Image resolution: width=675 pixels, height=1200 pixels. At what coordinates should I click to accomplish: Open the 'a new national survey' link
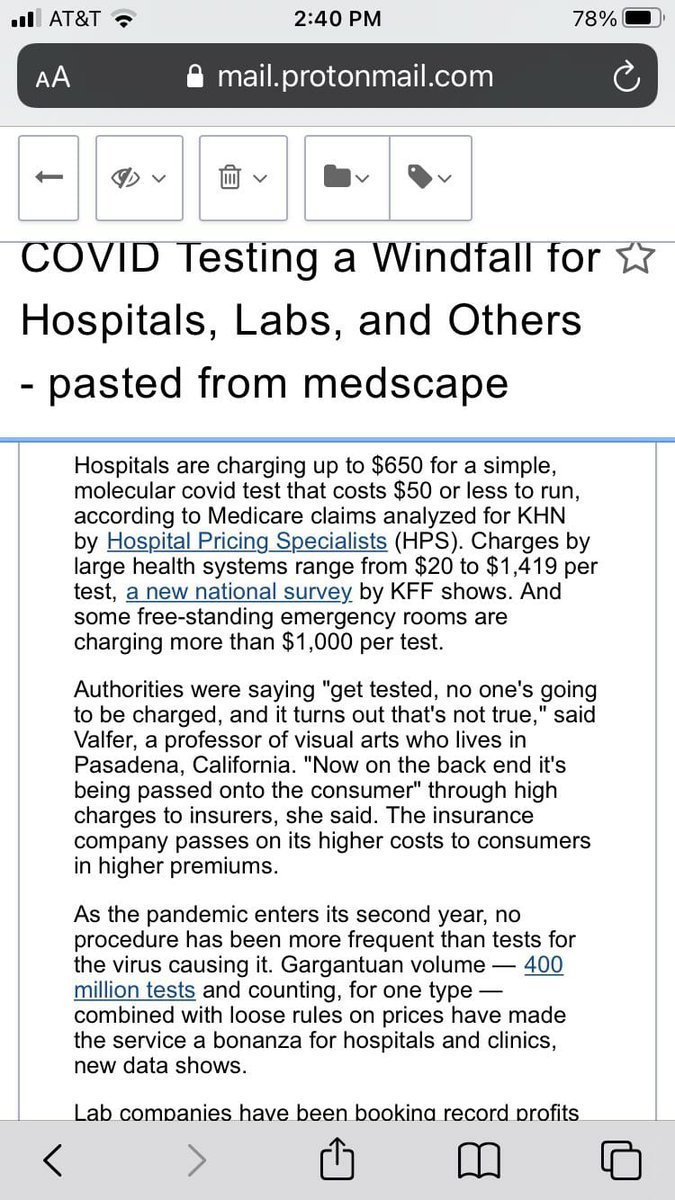[x=239, y=591]
